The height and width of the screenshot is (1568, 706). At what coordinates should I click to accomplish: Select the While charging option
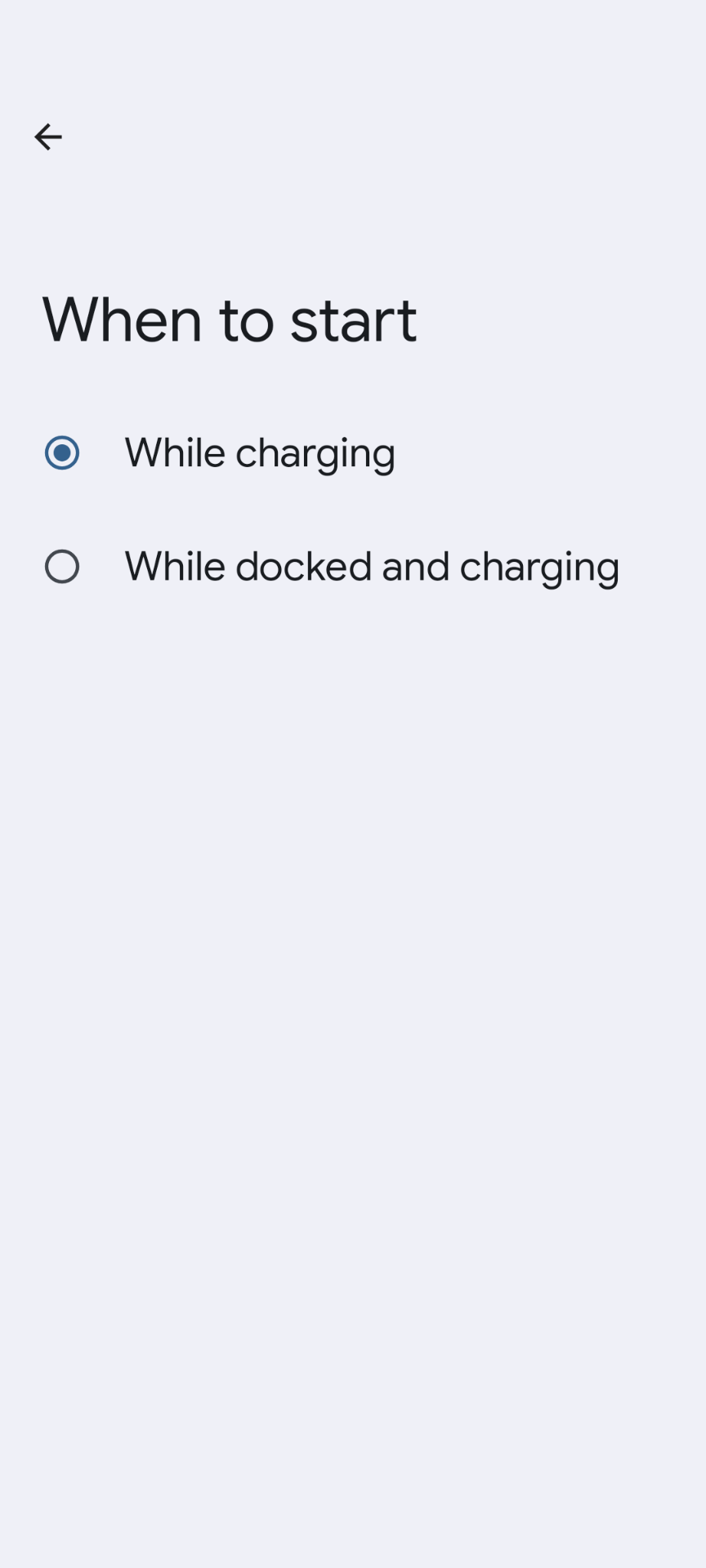[x=353, y=452]
